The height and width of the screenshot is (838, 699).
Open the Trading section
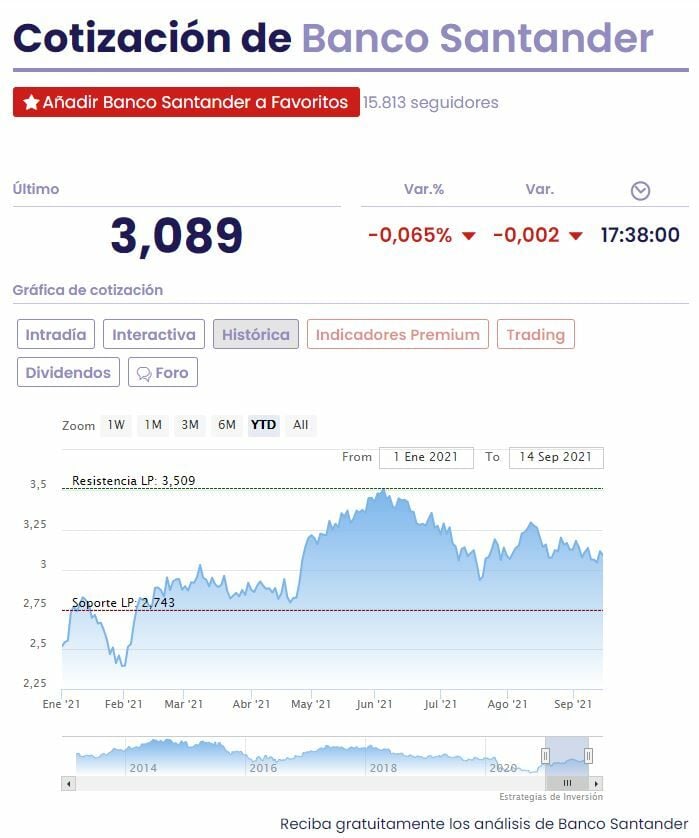(535, 335)
